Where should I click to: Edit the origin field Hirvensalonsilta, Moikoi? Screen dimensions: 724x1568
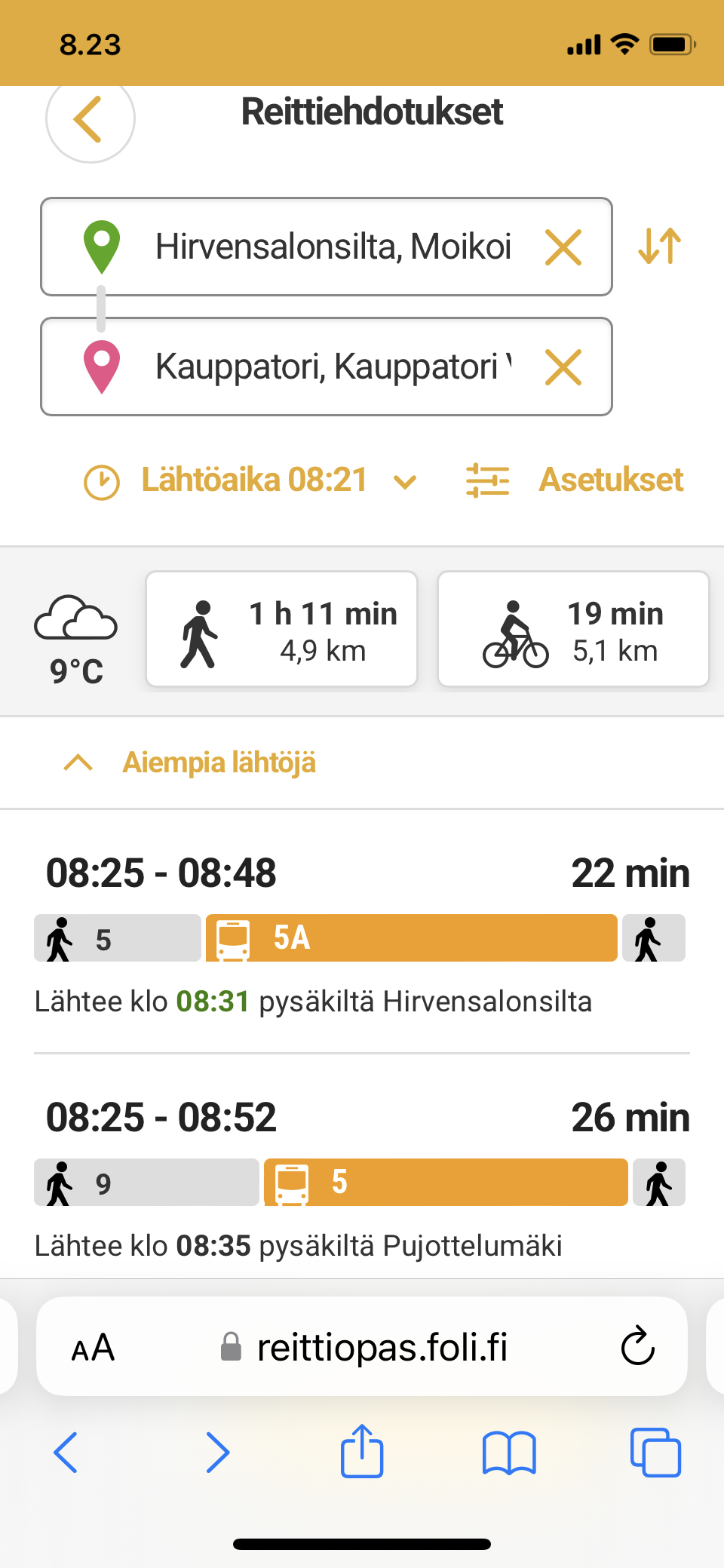coord(327,247)
